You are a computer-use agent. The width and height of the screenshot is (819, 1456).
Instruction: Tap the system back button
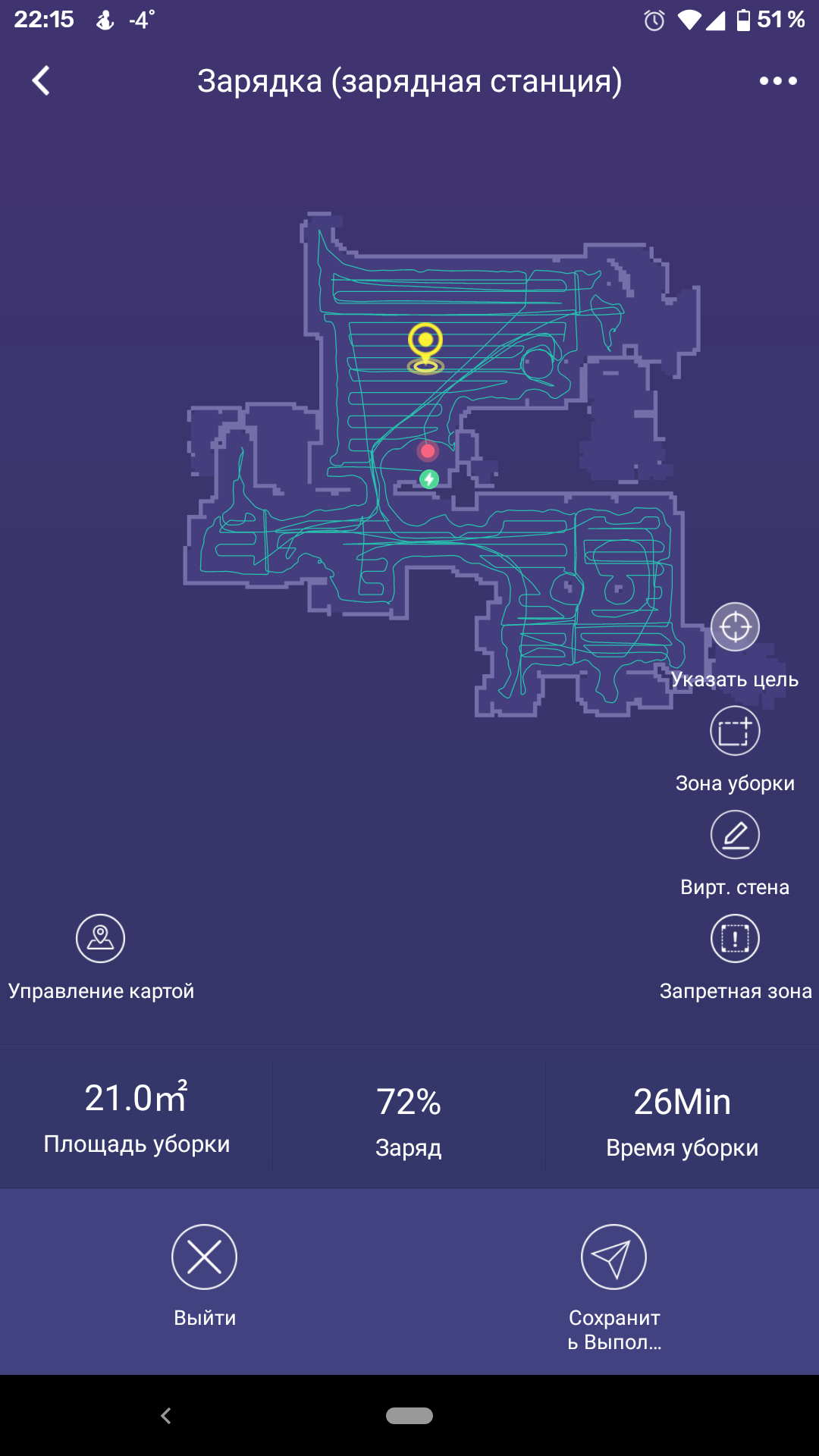pos(166,1415)
